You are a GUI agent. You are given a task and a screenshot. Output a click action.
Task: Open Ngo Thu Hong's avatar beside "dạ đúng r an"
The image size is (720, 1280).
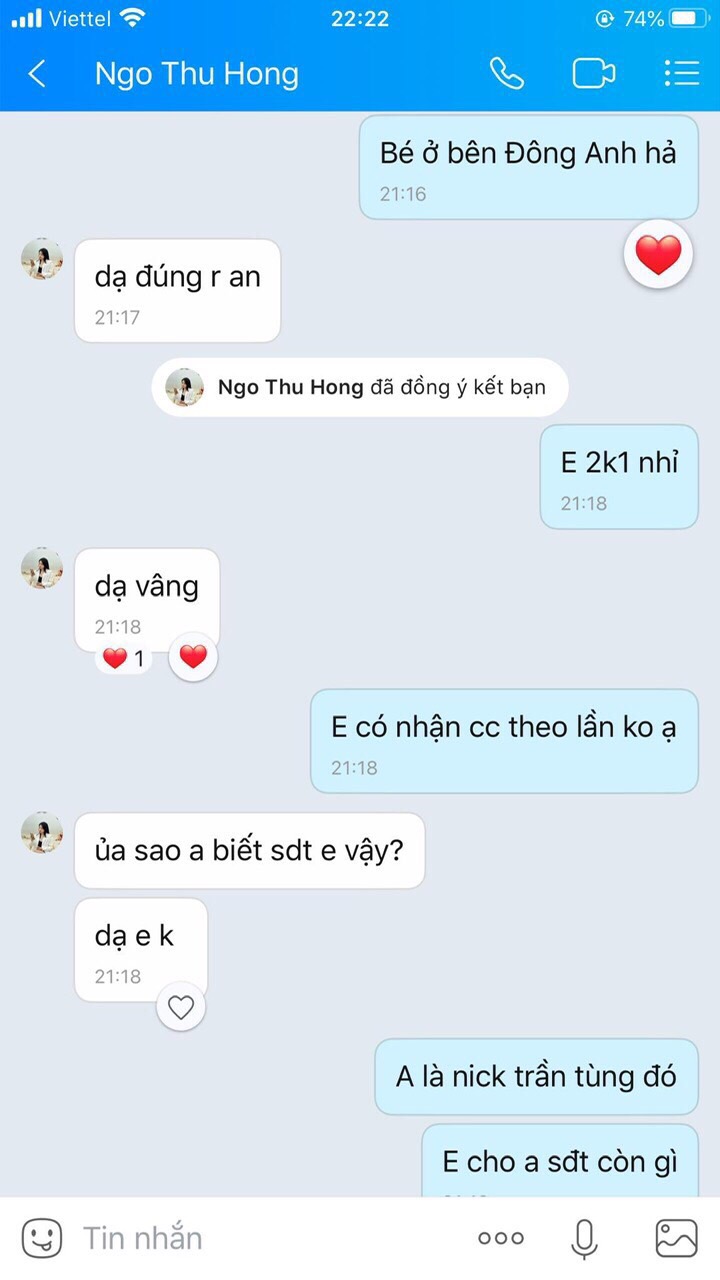coord(42,259)
